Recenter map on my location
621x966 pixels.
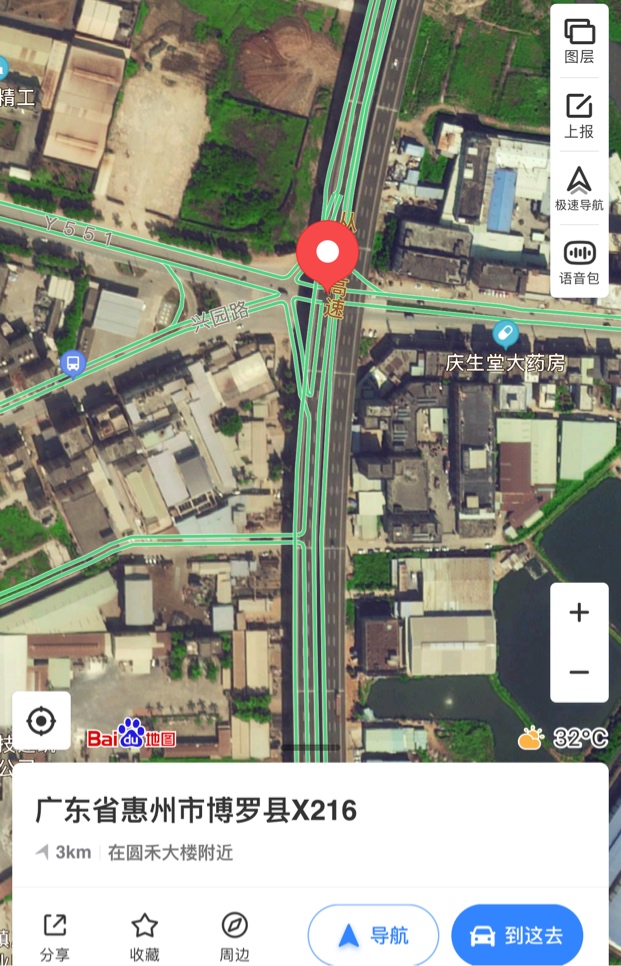(41, 720)
